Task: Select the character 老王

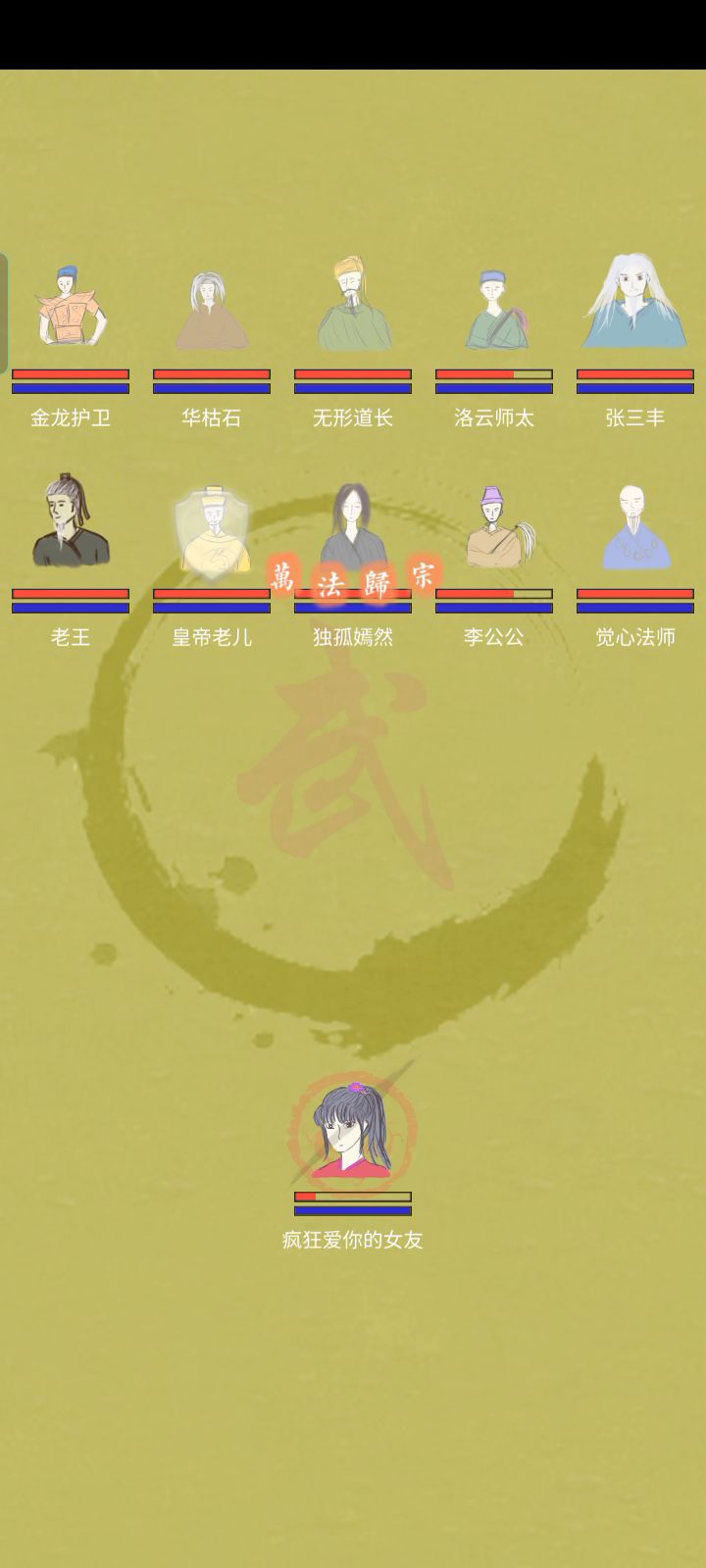Action: pos(70,521)
